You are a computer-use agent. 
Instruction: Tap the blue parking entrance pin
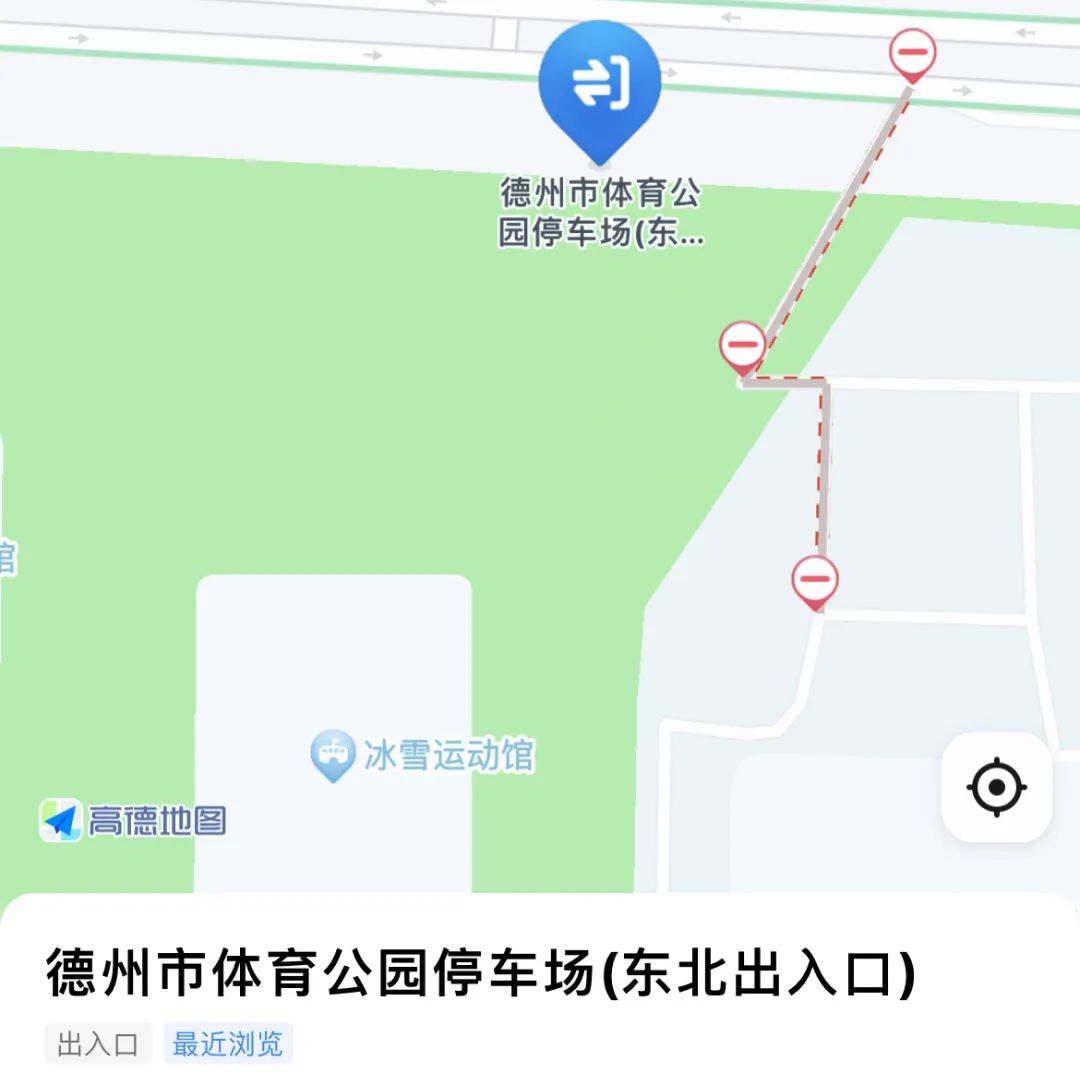point(599,86)
